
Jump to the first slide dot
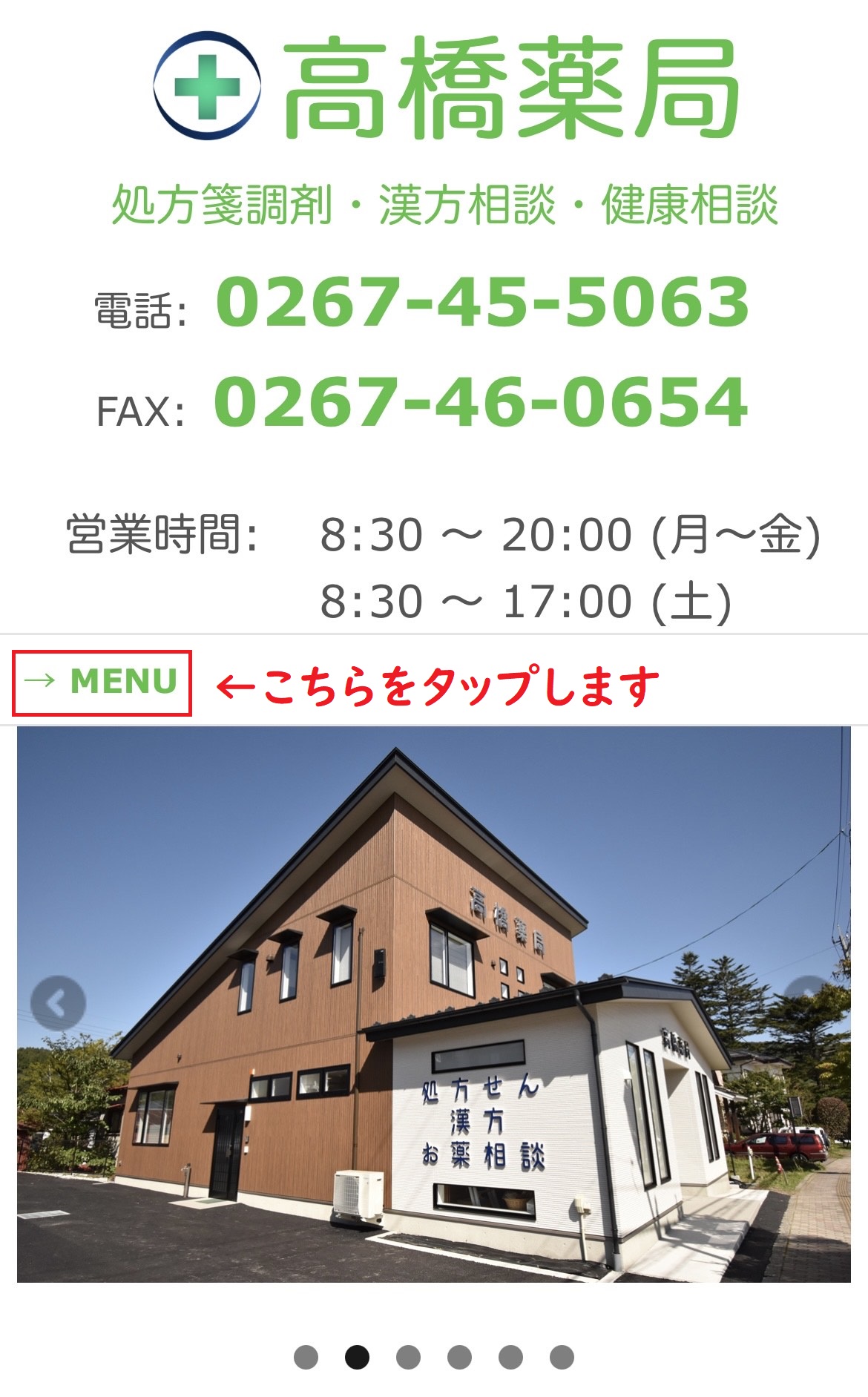(306, 1357)
